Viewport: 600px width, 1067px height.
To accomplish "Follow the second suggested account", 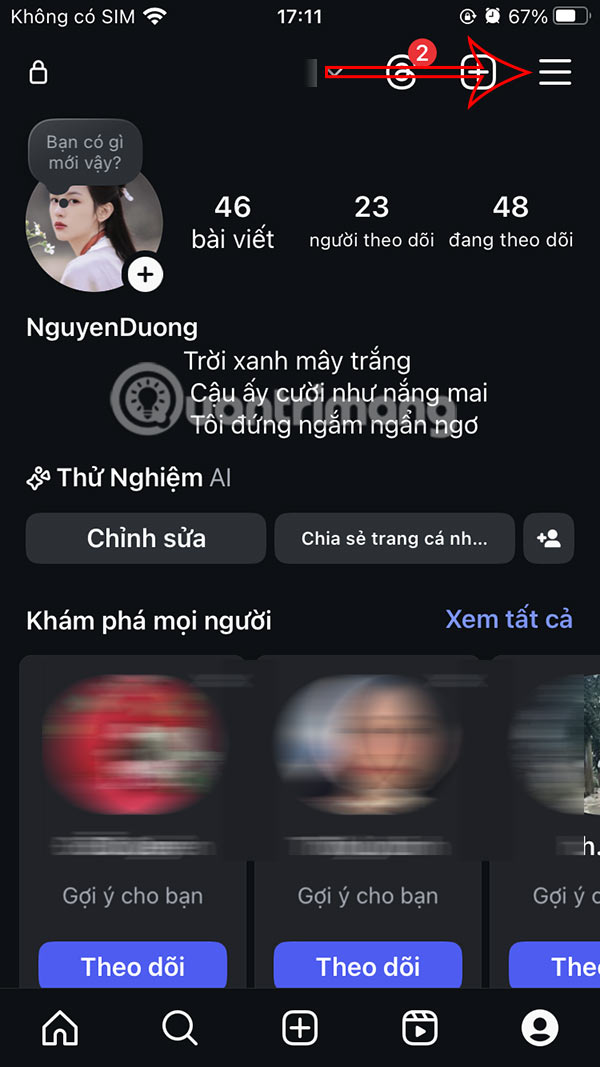I will (368, 966).
